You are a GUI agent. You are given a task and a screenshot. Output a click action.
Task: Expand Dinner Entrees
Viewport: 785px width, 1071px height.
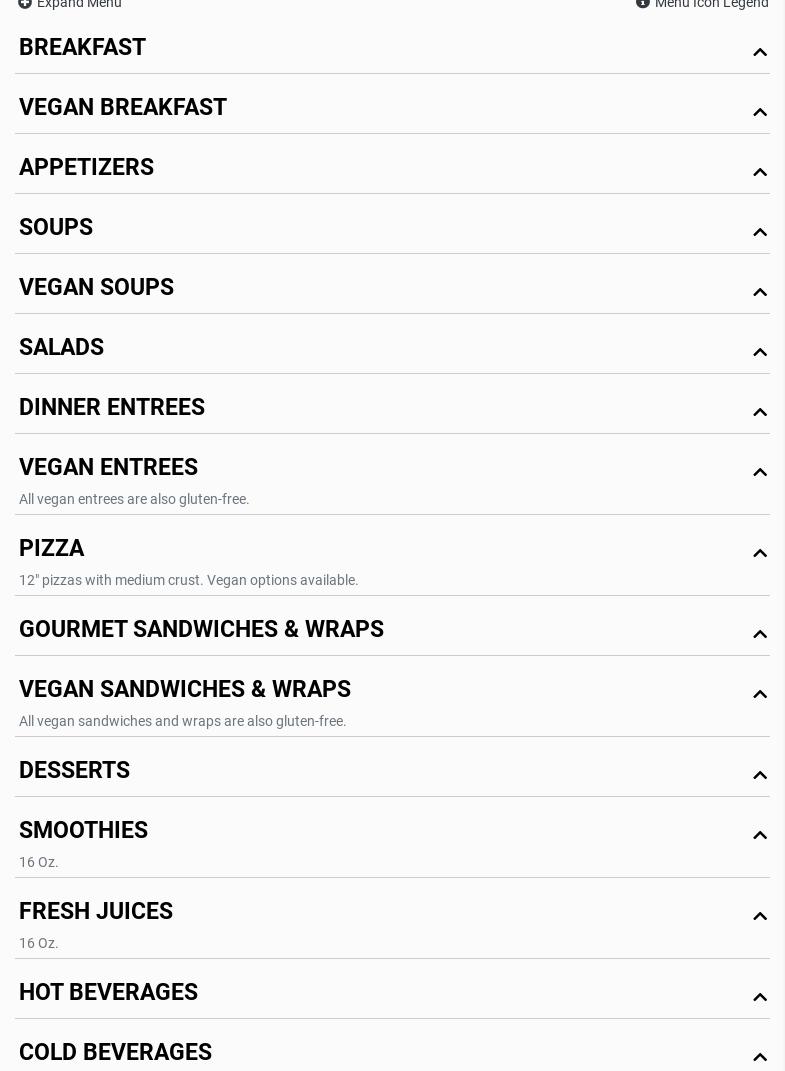[112, 408]
